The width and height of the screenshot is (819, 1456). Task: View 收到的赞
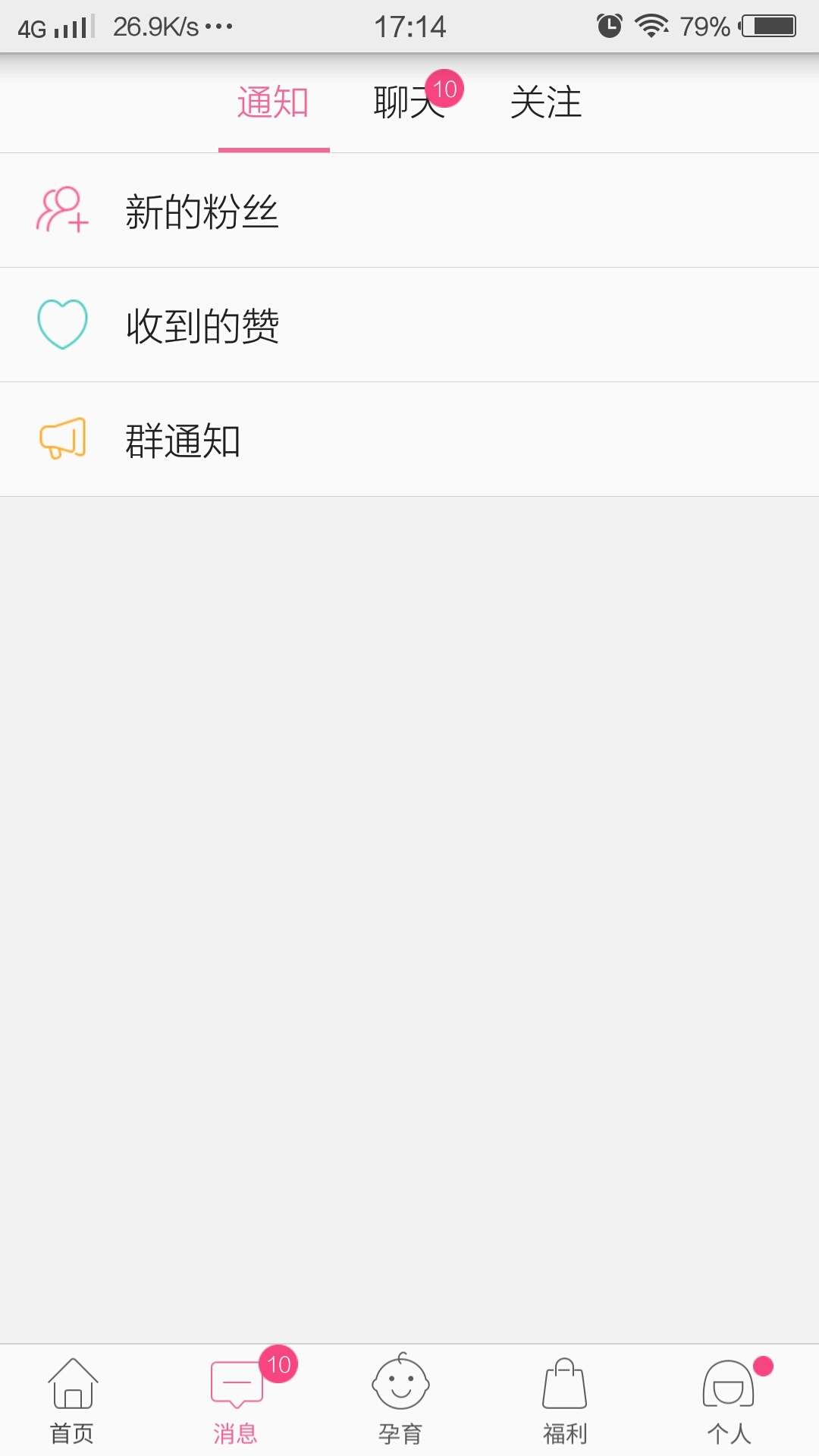[409, 325]
